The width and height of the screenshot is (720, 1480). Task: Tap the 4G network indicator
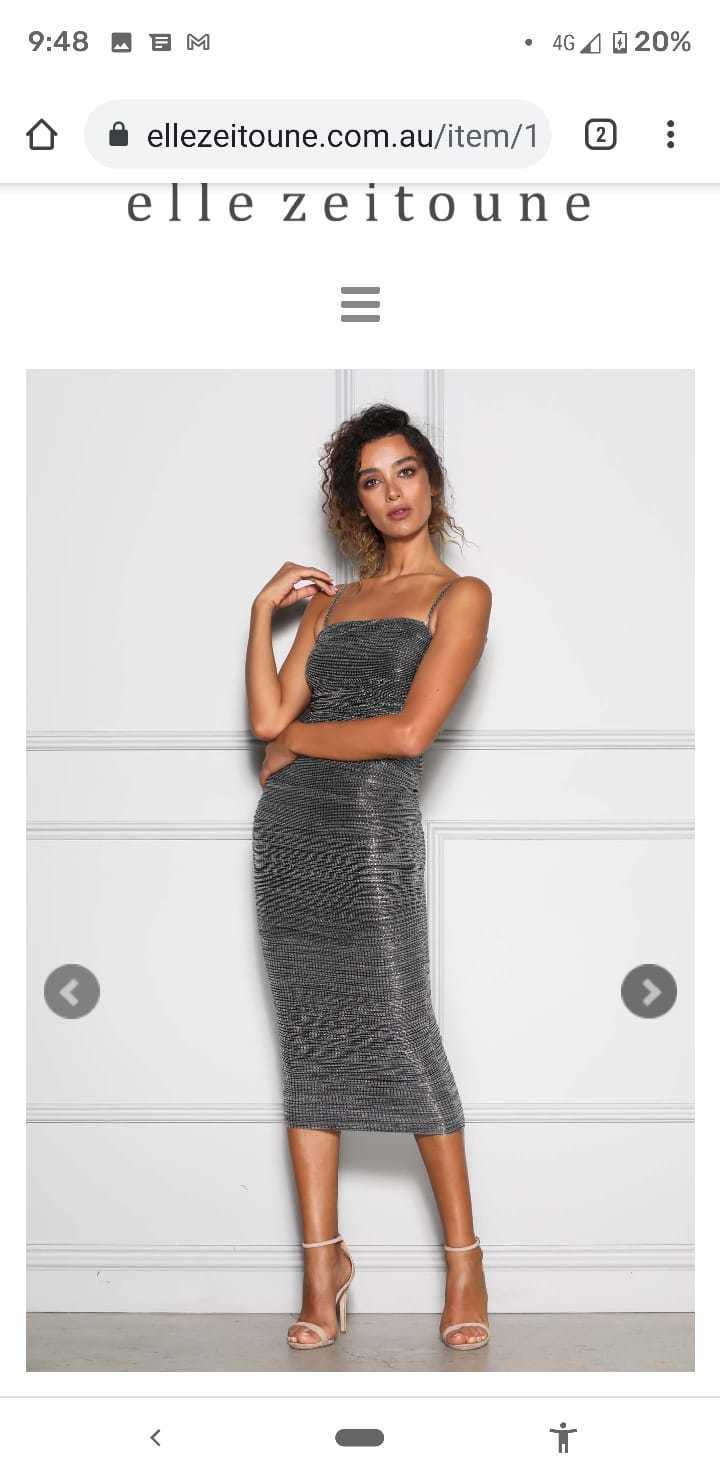564,42
